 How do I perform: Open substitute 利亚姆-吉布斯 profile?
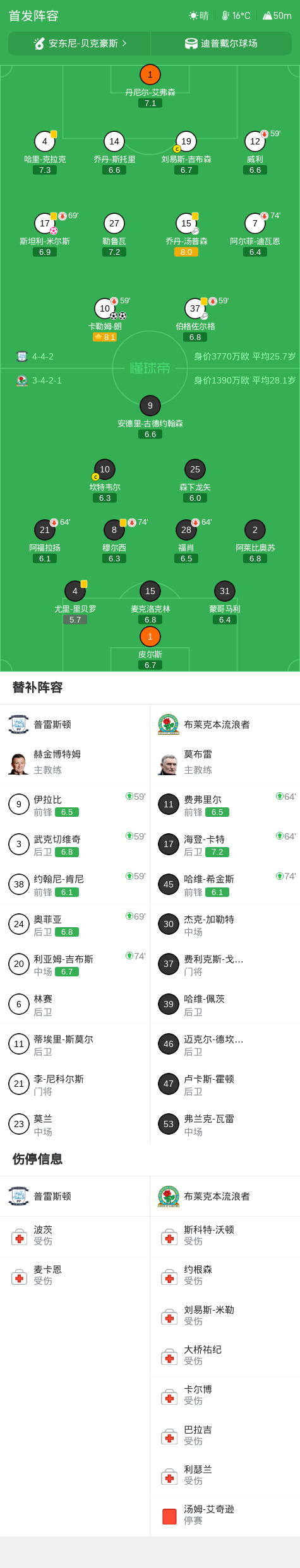pos(75,964)
